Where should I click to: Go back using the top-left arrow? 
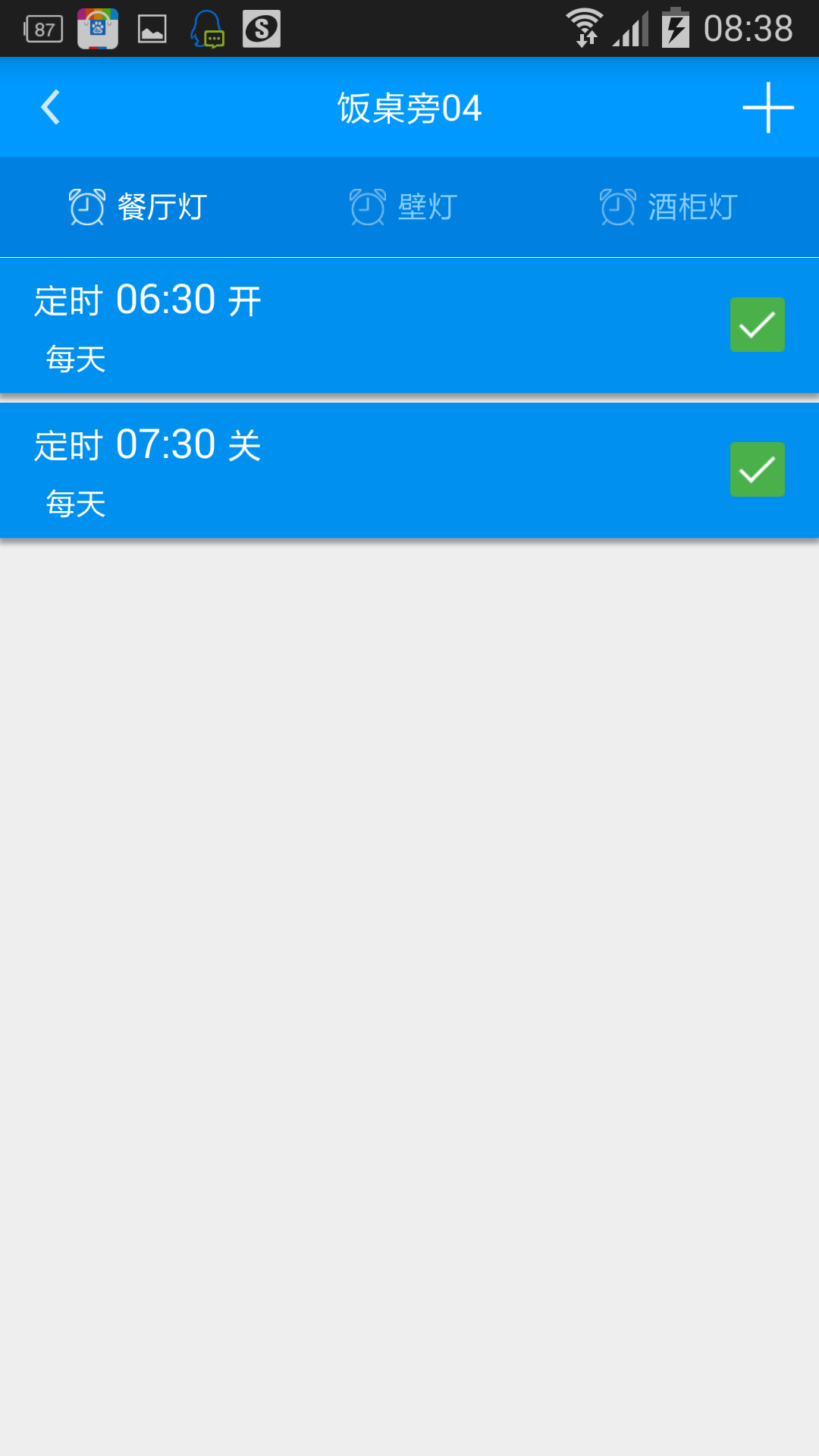pos(50,107)
